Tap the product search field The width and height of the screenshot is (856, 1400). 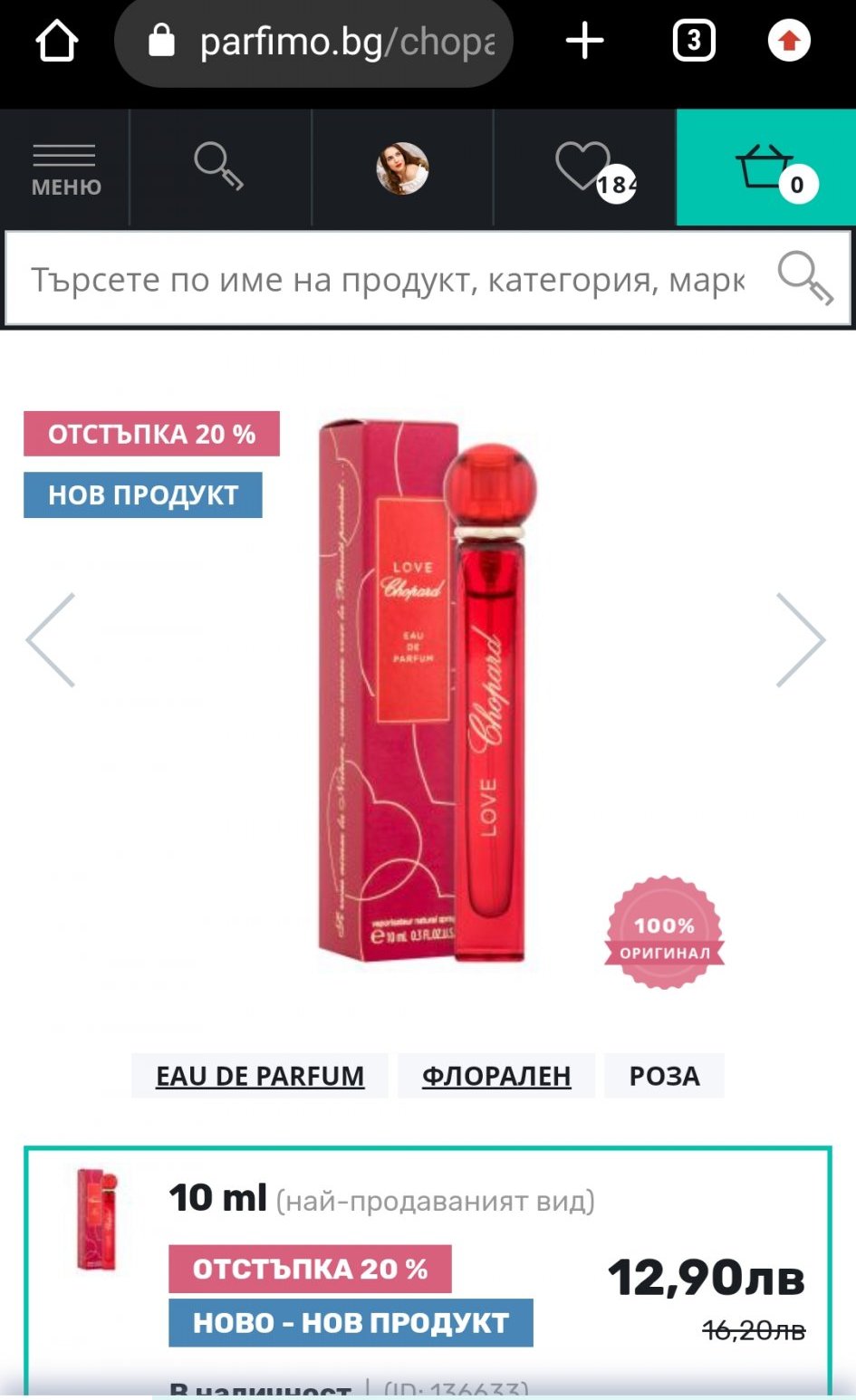(x=388, y=280)
